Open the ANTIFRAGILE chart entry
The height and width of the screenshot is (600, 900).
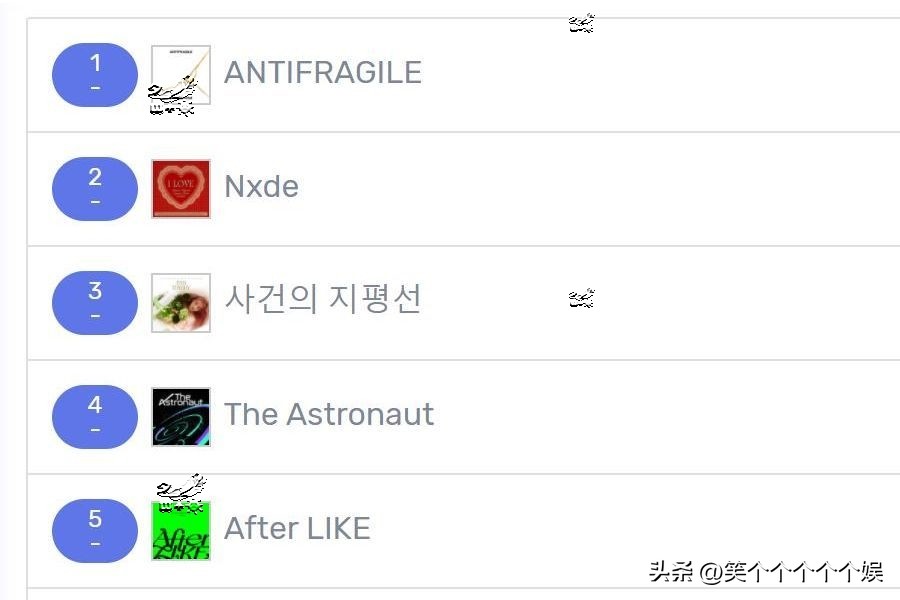pyautogui.click(x=322, y=73)
